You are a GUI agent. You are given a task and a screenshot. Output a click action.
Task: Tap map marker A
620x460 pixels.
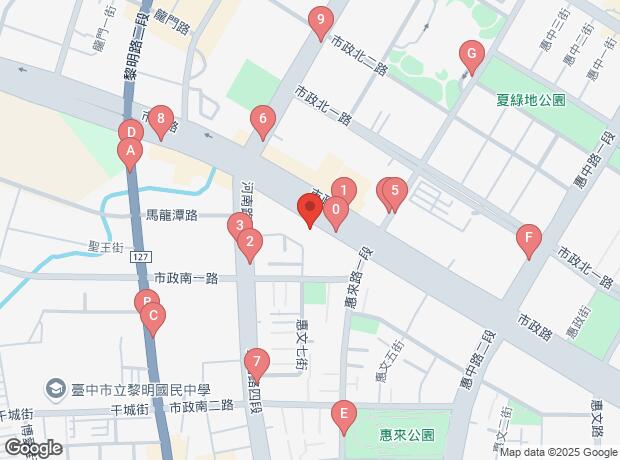point(128,153)
